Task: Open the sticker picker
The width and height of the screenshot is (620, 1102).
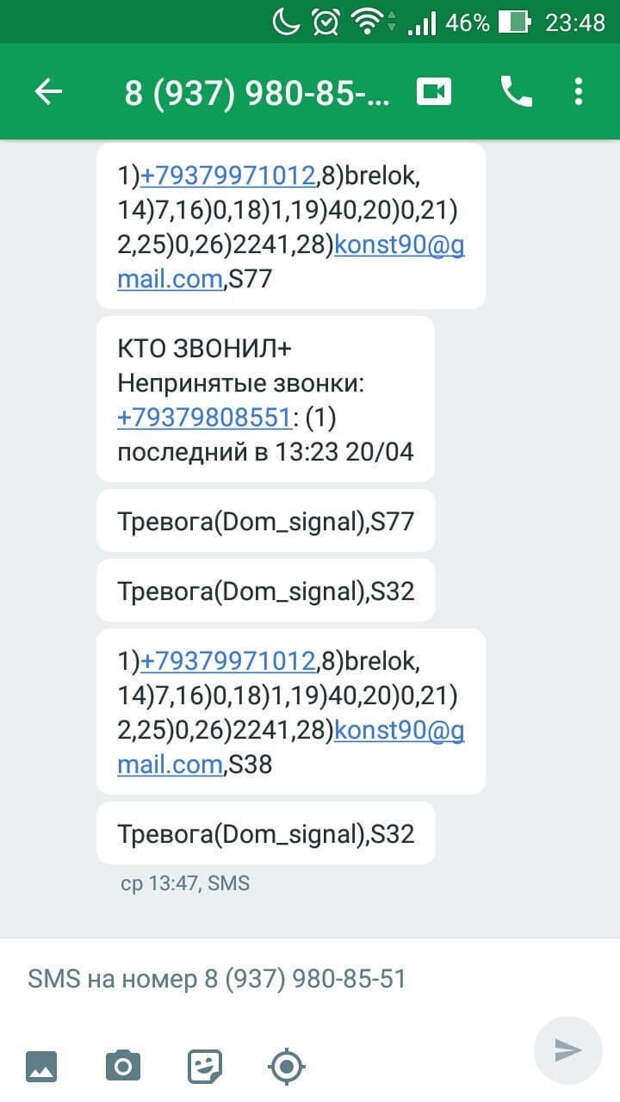Action: [205, 1067]
